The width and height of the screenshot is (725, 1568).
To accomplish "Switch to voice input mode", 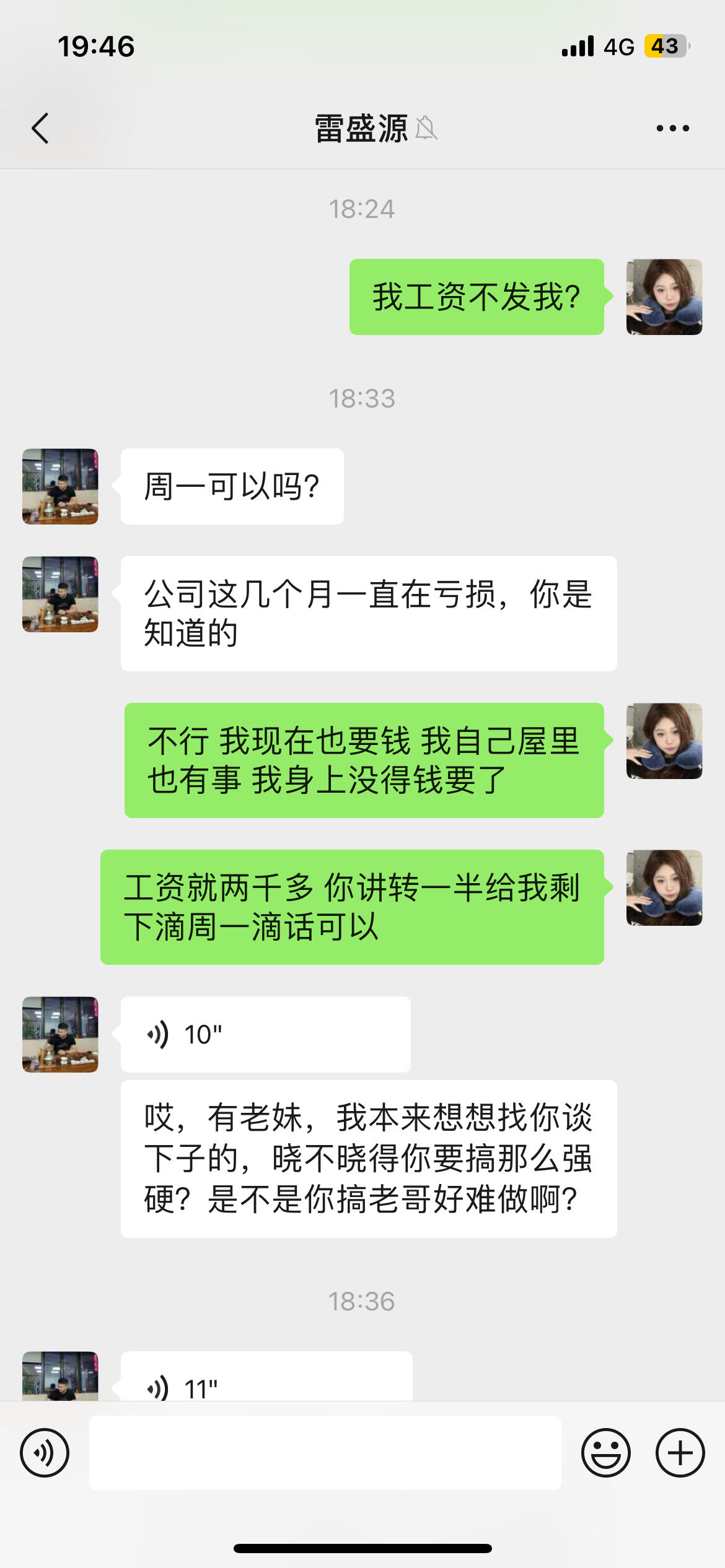I will 45,1452.
